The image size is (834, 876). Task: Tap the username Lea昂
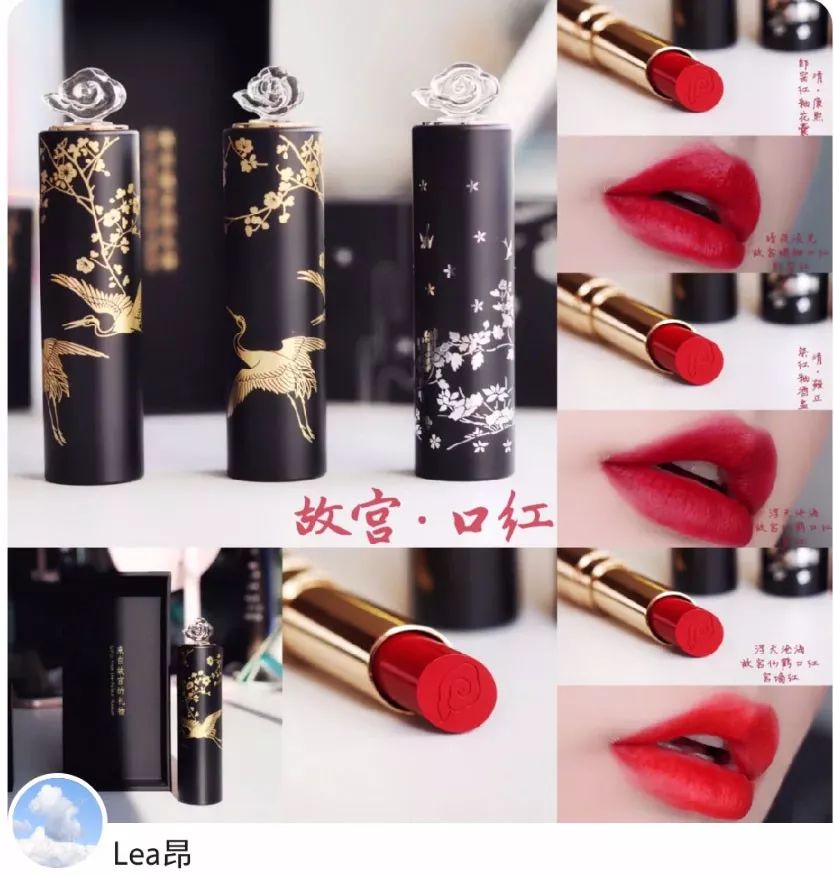[152, 854]
